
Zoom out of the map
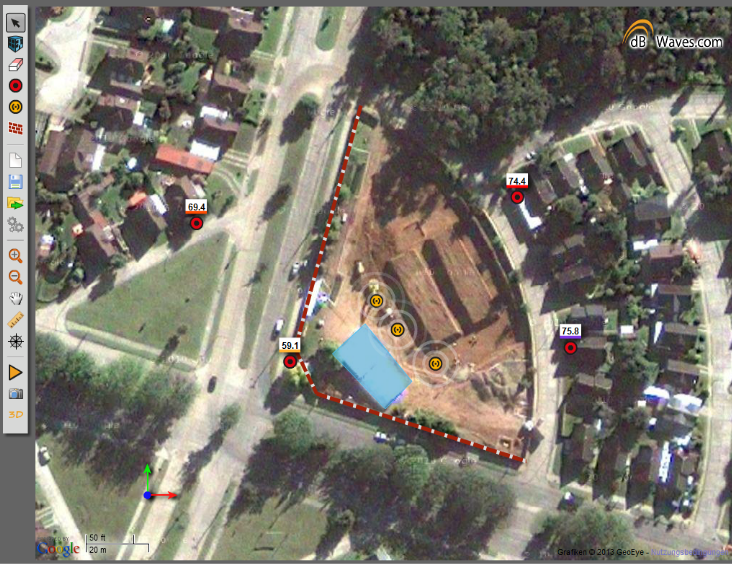click(15, 277)
